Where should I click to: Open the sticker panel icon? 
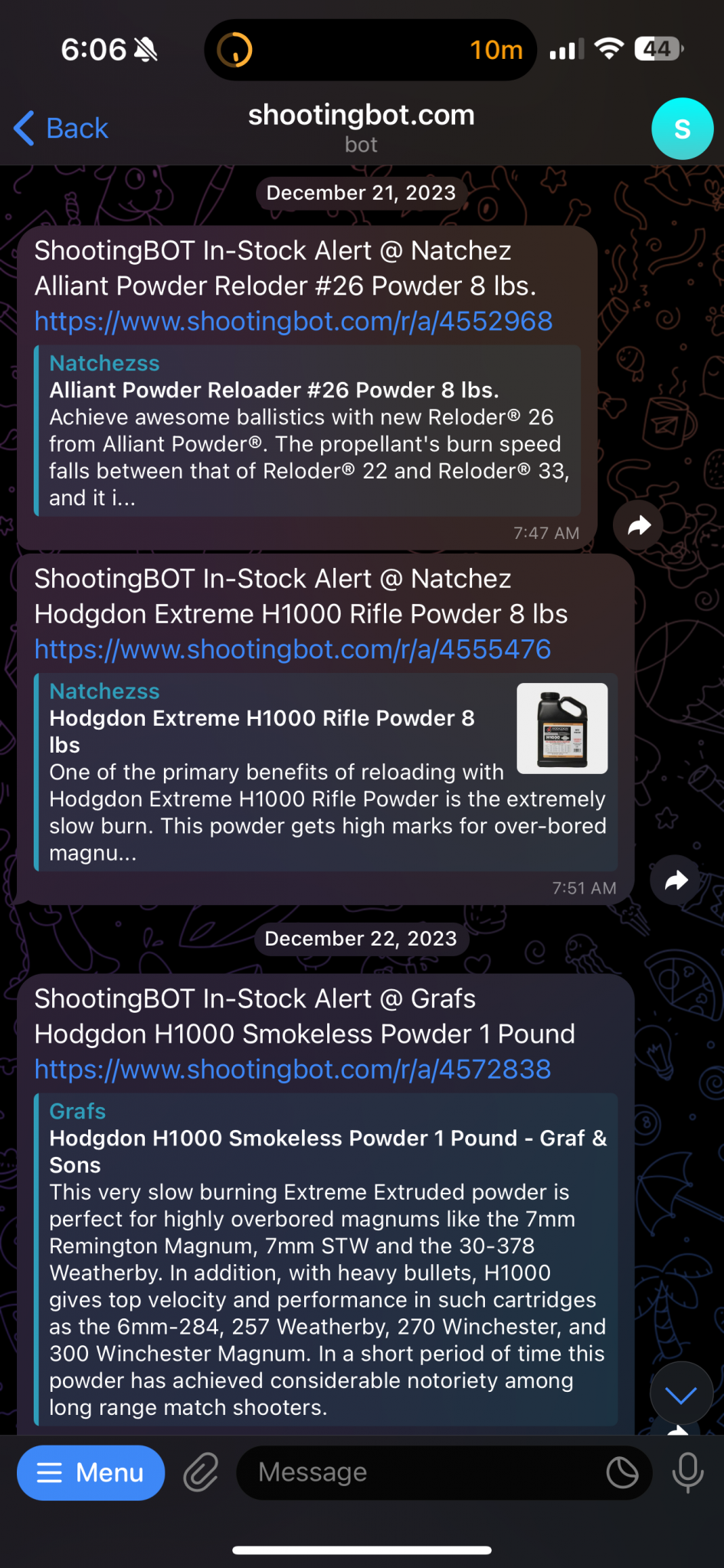[622, 1472]
